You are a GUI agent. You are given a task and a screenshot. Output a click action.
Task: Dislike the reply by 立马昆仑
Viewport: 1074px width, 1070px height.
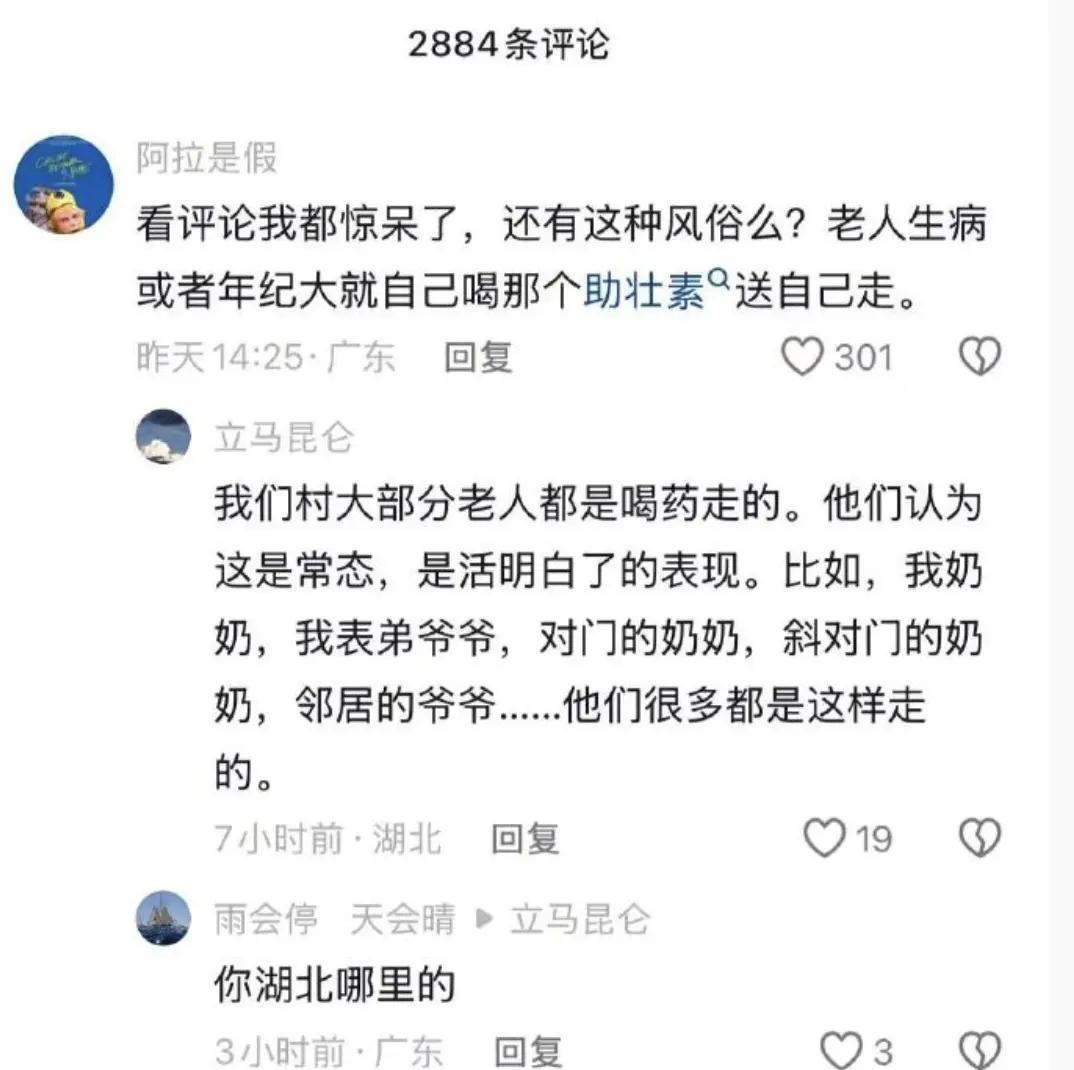[980, 838]
